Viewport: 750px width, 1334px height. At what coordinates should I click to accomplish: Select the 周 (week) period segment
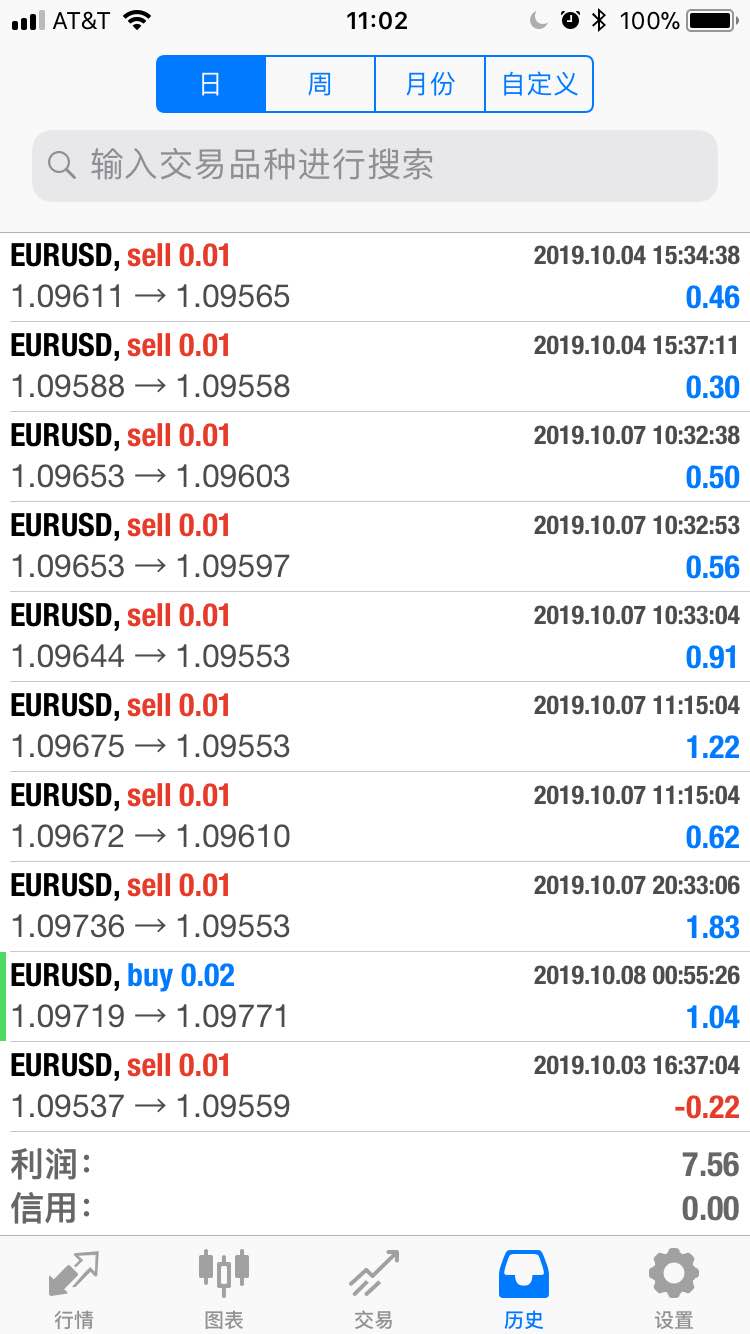tap(320, 84)
